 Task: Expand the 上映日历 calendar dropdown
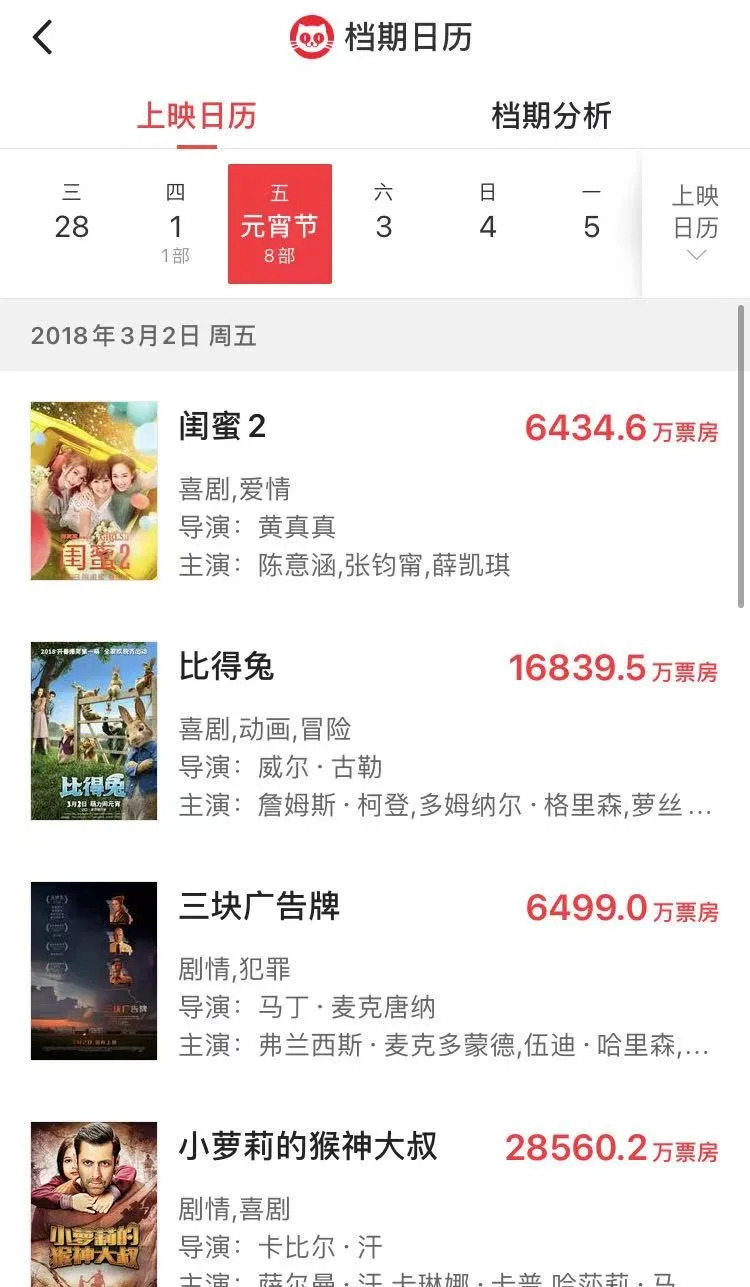click(696, 224)
